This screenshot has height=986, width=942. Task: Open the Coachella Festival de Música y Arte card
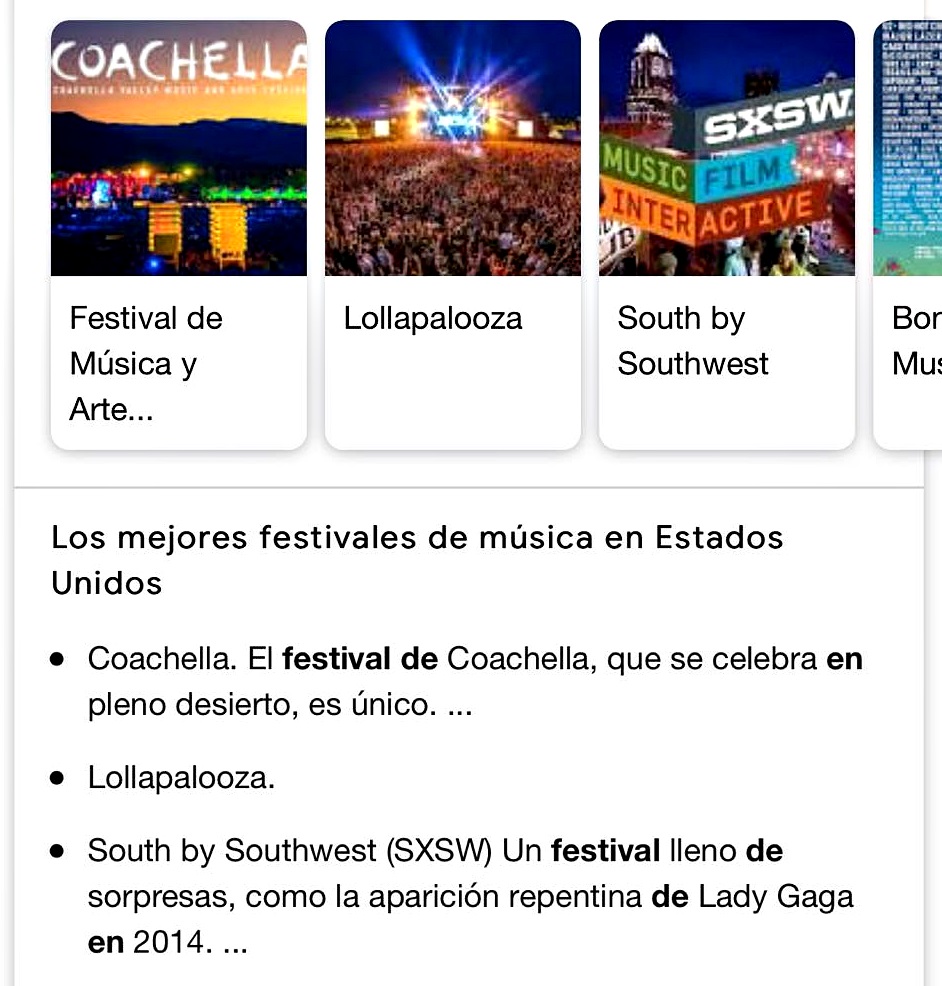point(178,235)
